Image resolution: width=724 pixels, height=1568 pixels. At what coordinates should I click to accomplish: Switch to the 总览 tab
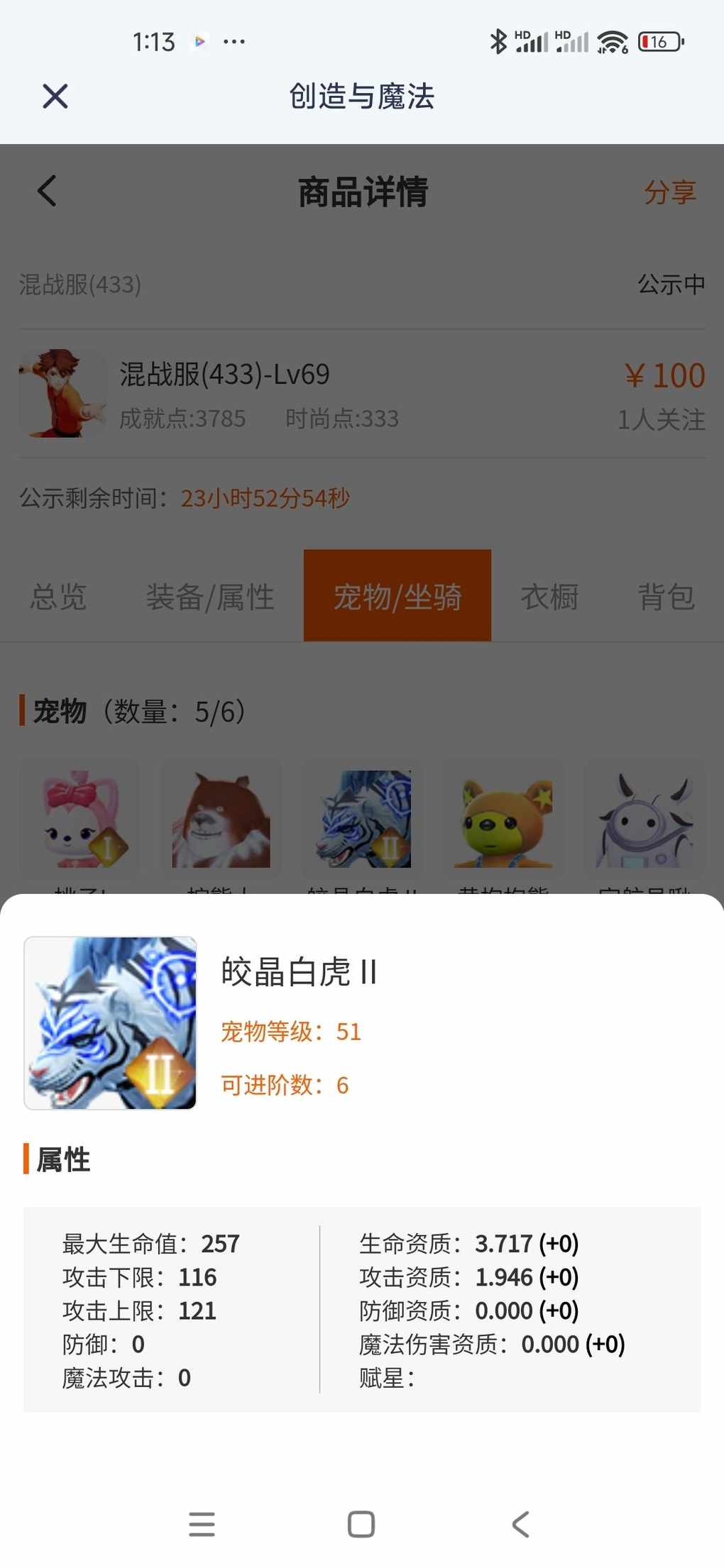coord(58,597)
